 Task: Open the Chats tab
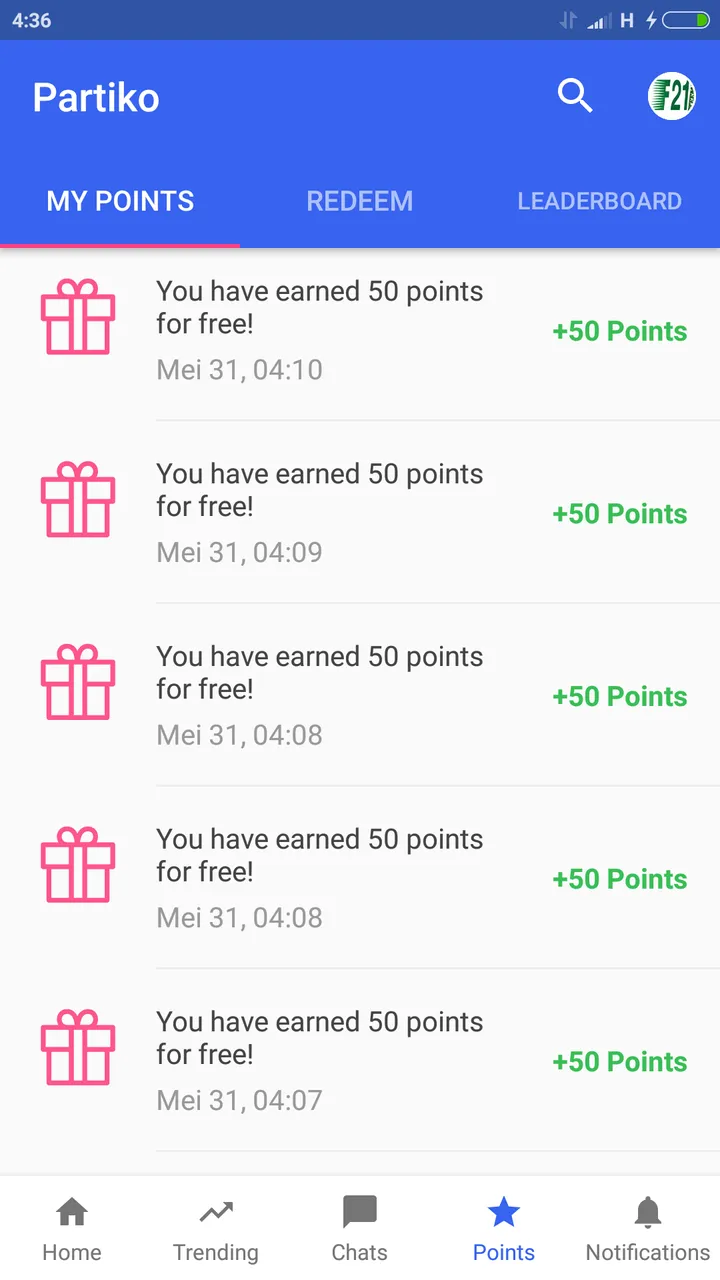(x=360, y=1229)
